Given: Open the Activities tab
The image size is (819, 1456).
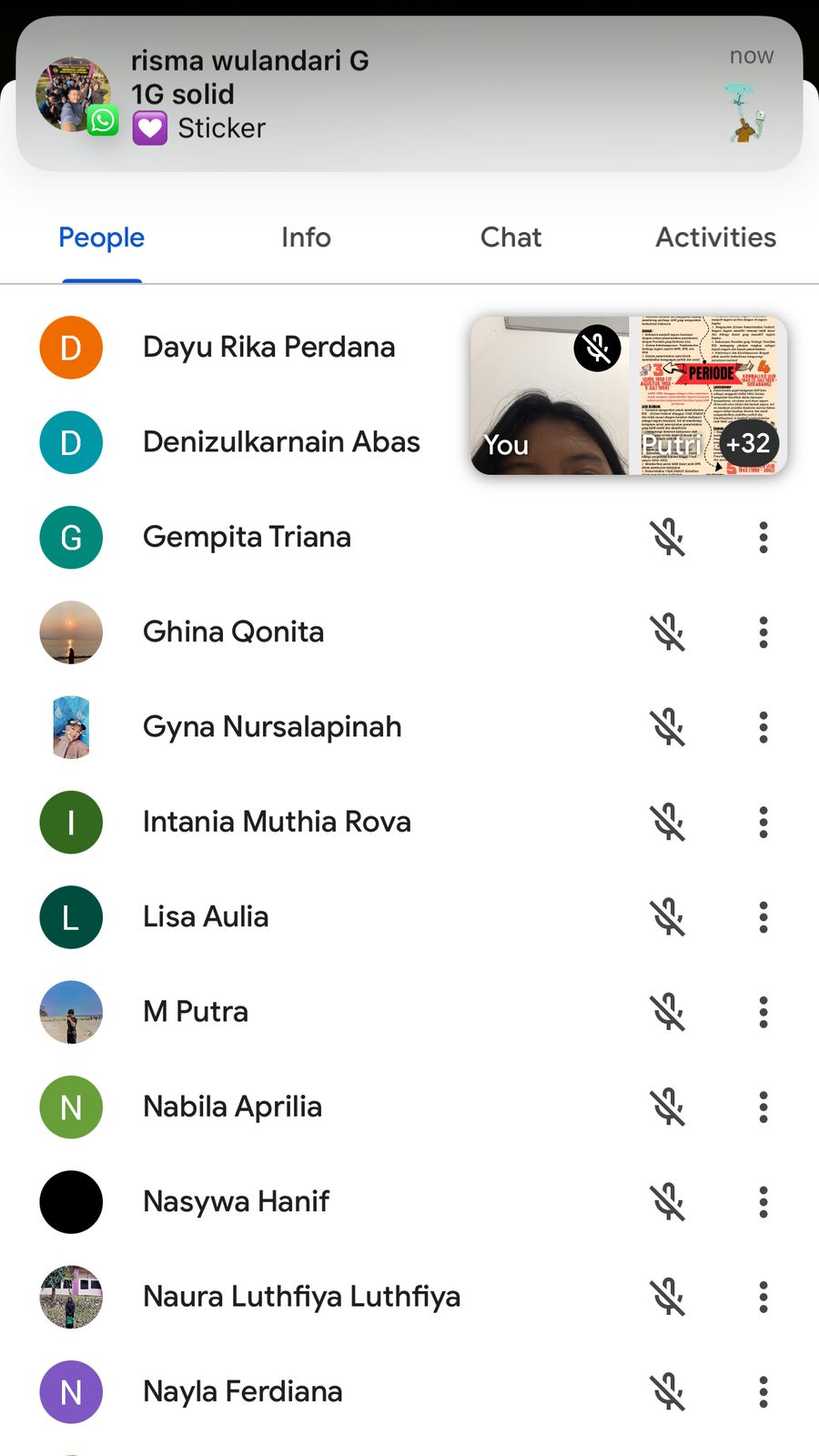Looking at the screenshot, I should point(716,238).
